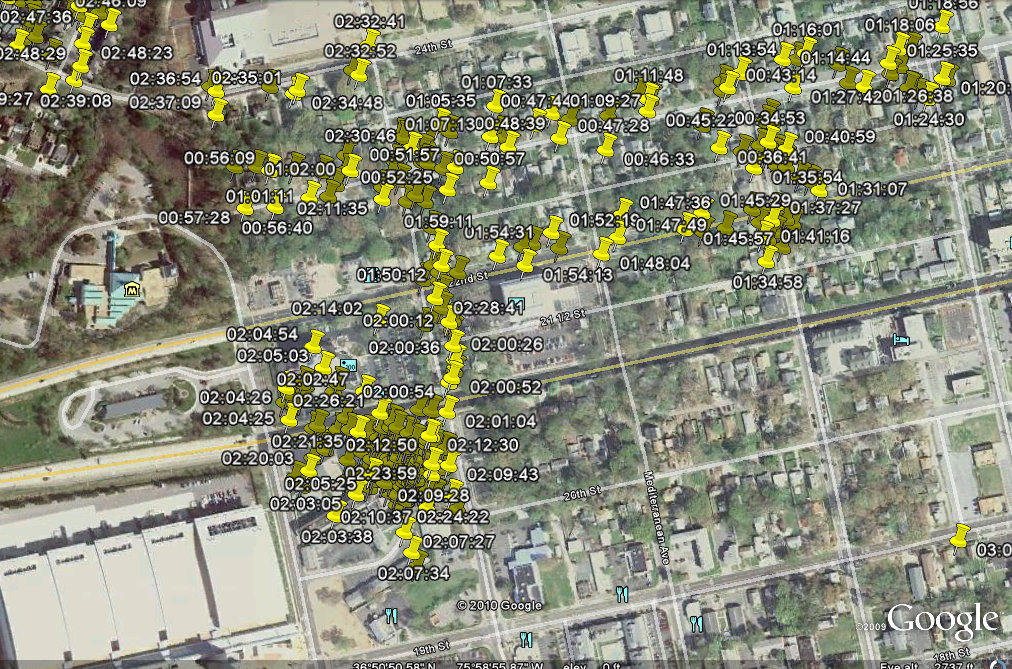Image resolution: width=1012 pixels, height=669 pixels.
Task: Open the lone pushpin labeled 03:0
Action: 961,536
